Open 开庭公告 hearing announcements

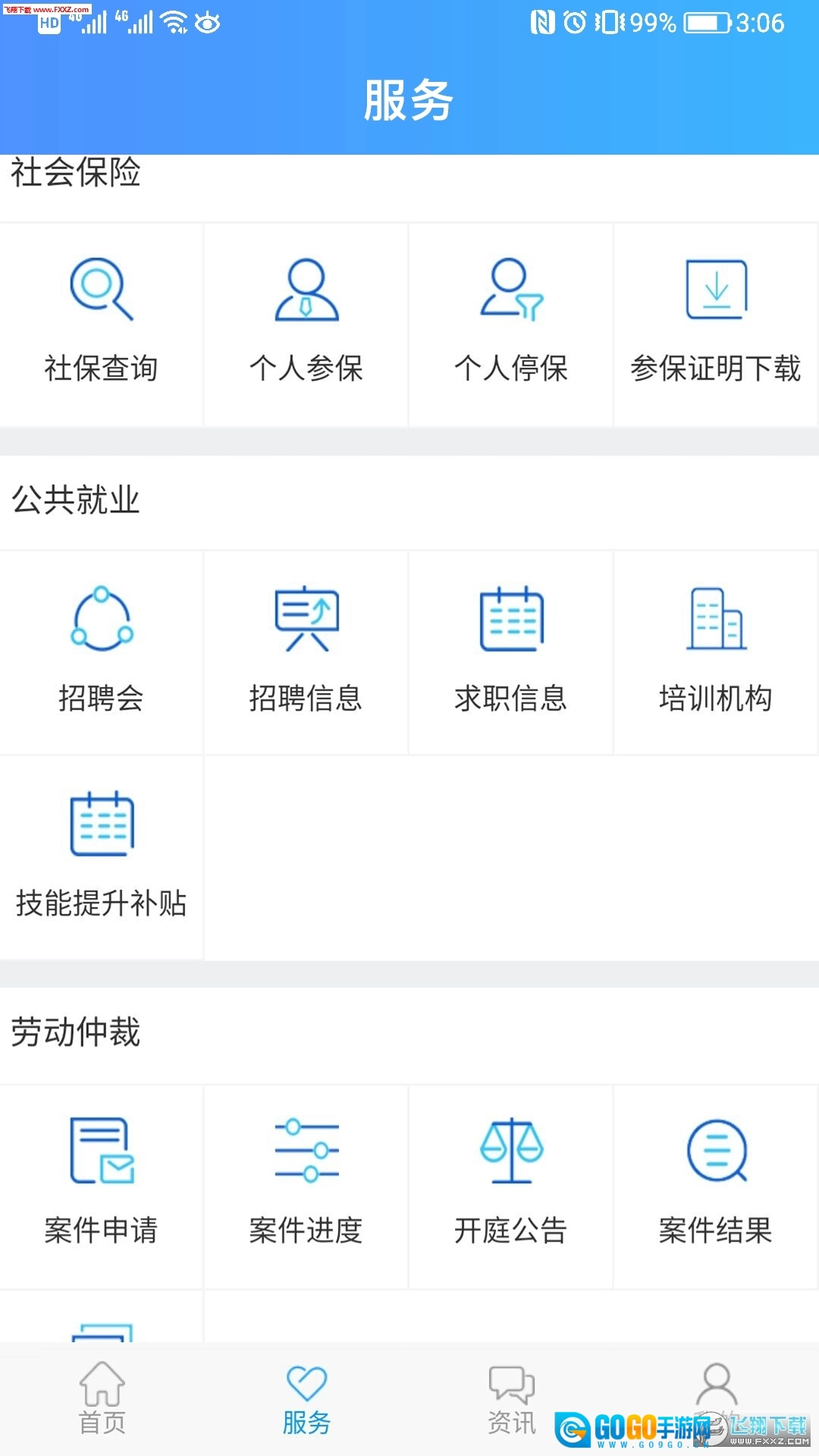click(x=511, y=1186)
